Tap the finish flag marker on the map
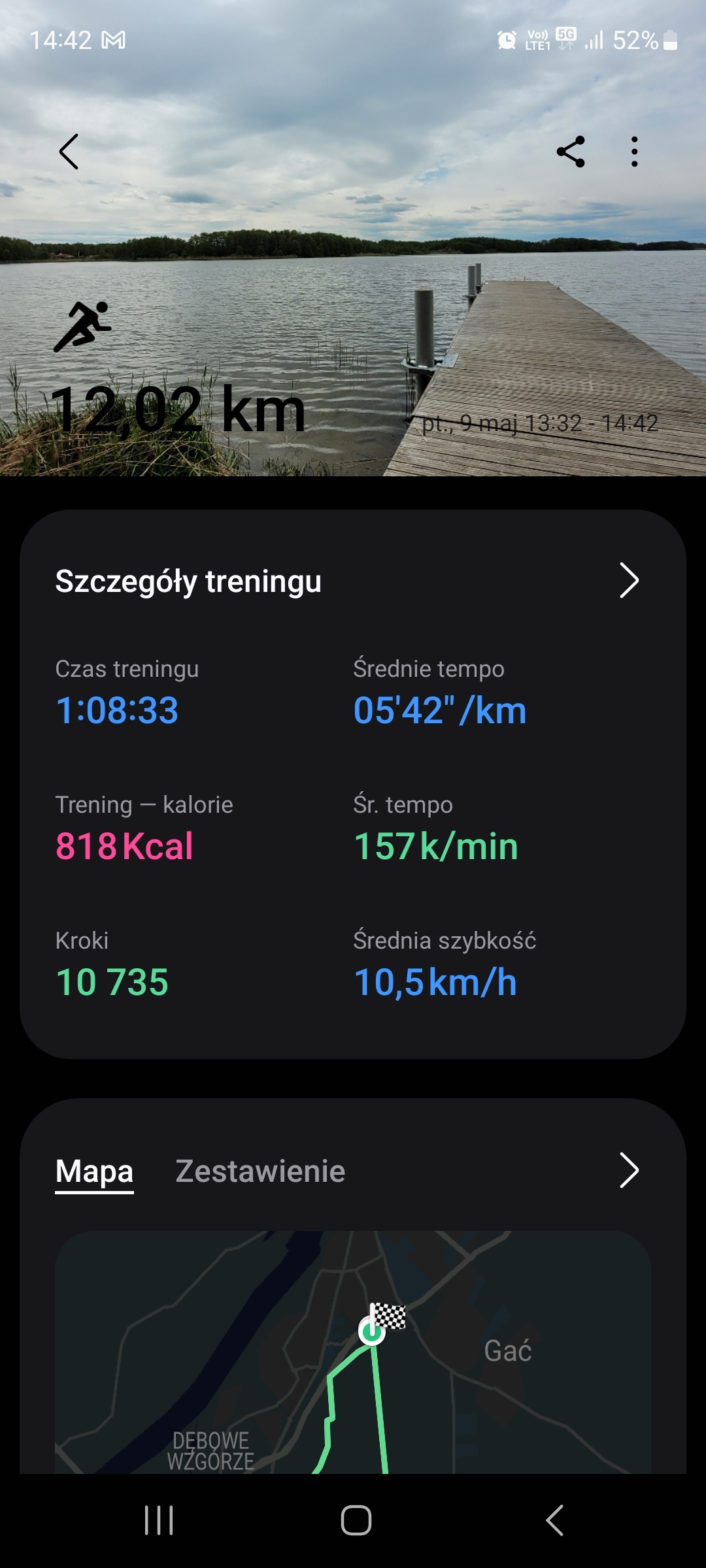Image resolution: width=706 pixels, height=1568 pixels. 388,1315
